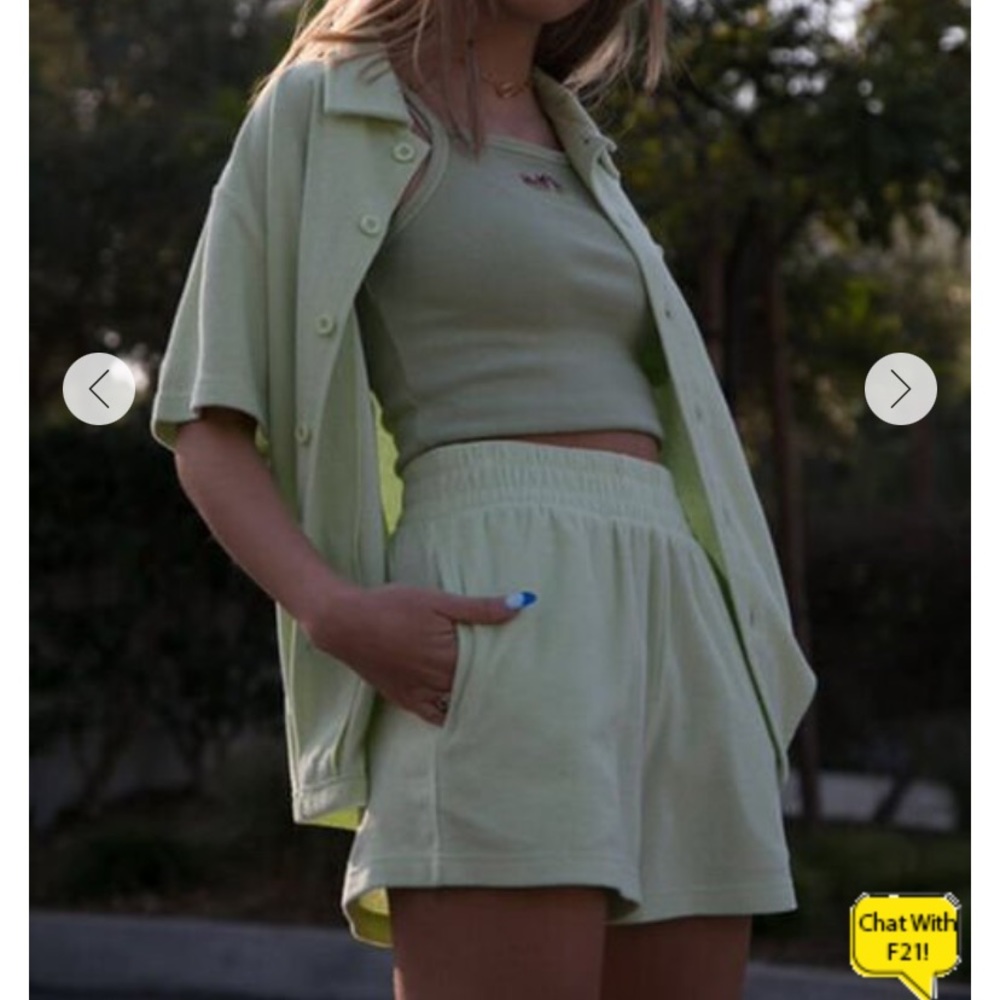This screenshot has width=1000, height=1000.
Task: Show the next product photo
Action: point(900,389)
